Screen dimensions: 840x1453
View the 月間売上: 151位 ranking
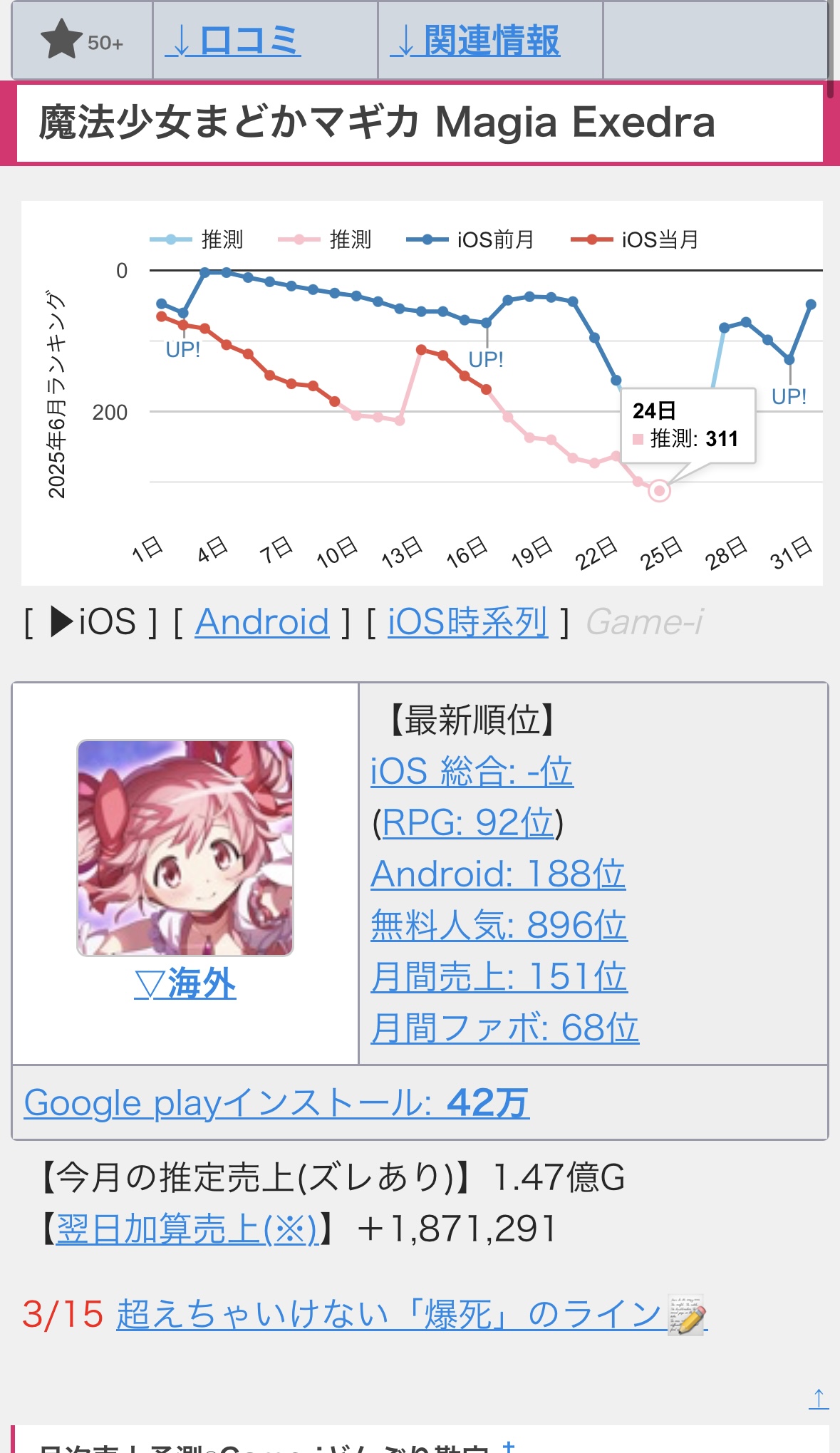pos(498,976)
